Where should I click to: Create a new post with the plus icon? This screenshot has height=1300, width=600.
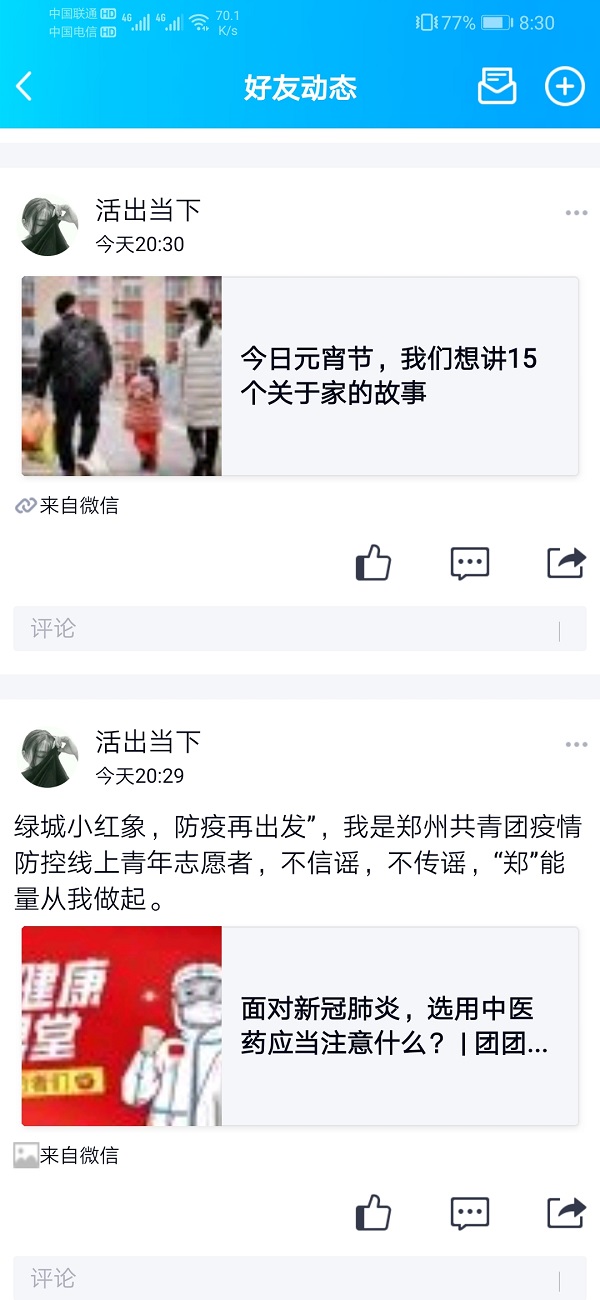564,87
